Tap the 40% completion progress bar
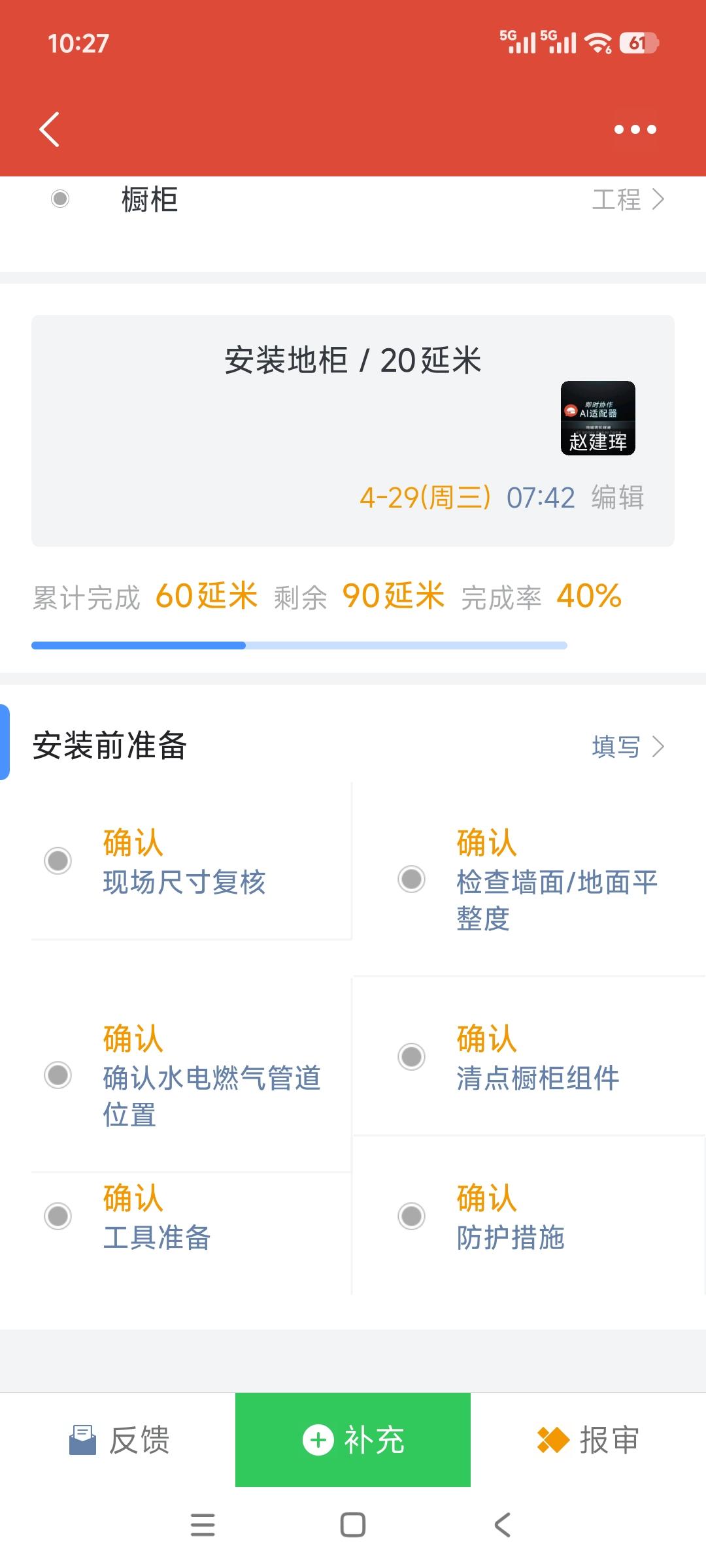 [x=298, y=645]
